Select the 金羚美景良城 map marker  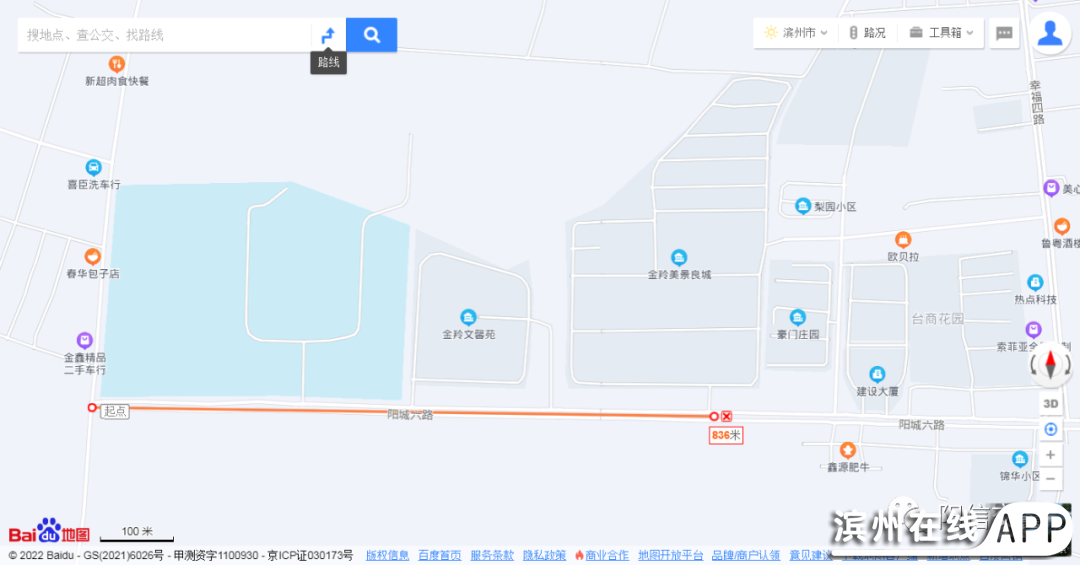pos(679,258)
